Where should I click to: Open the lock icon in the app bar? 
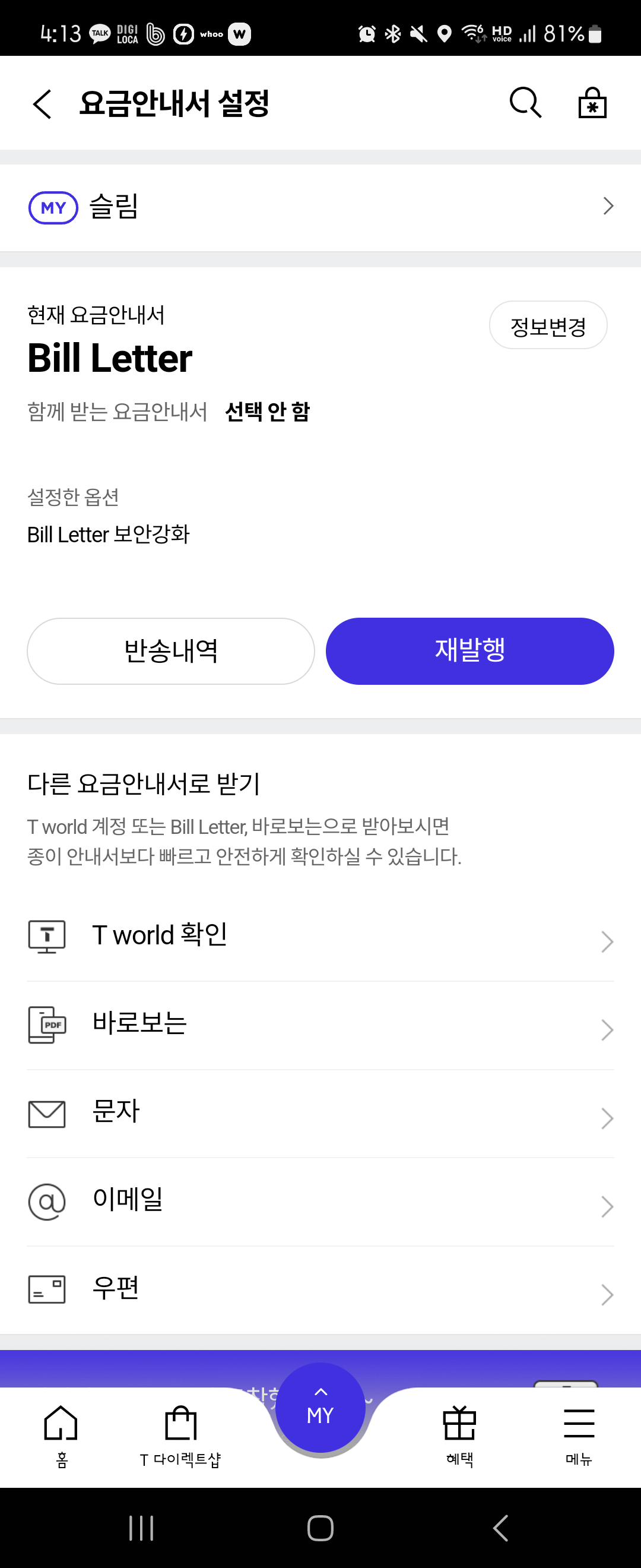pyautogui.click(x=592, y=103)
